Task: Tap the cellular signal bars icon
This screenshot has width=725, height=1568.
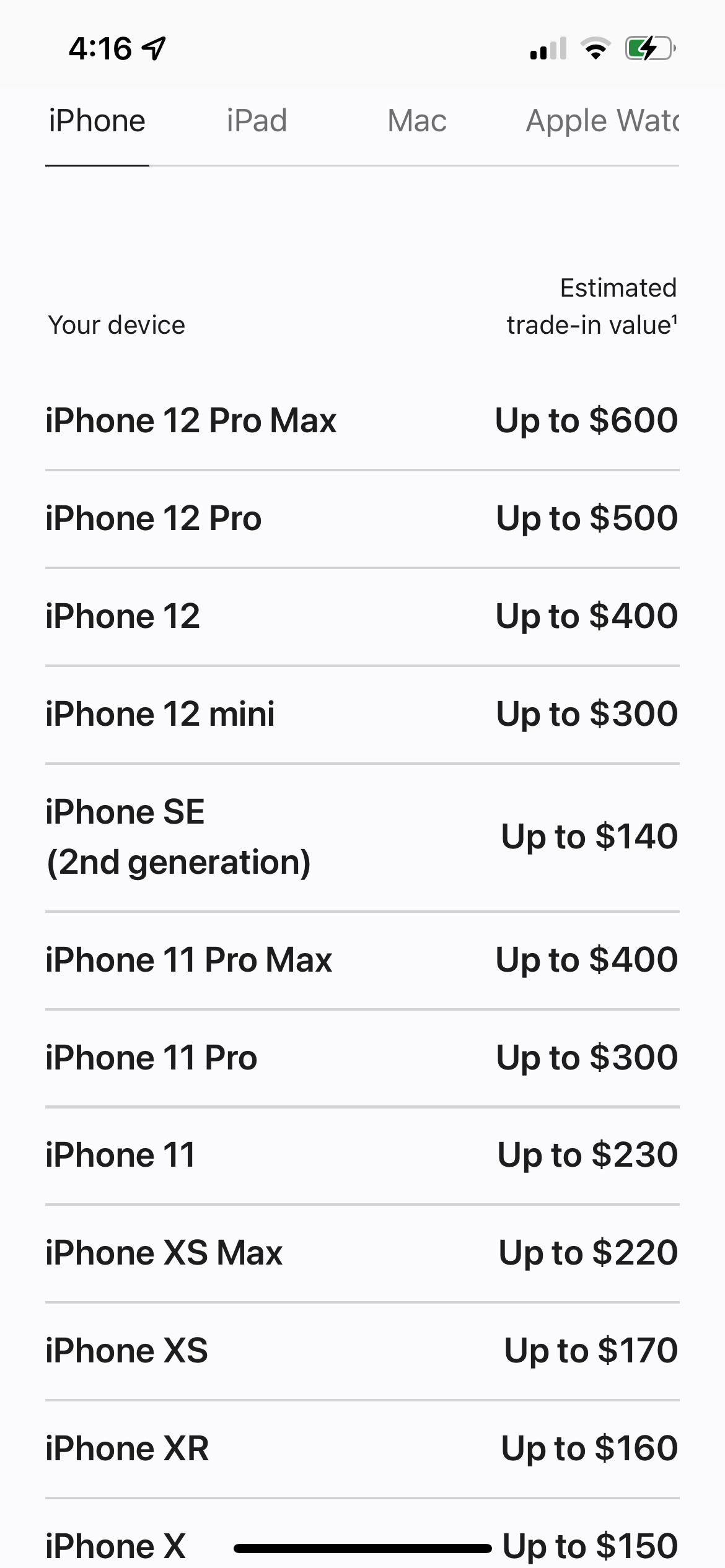Action: pos(548,48)
